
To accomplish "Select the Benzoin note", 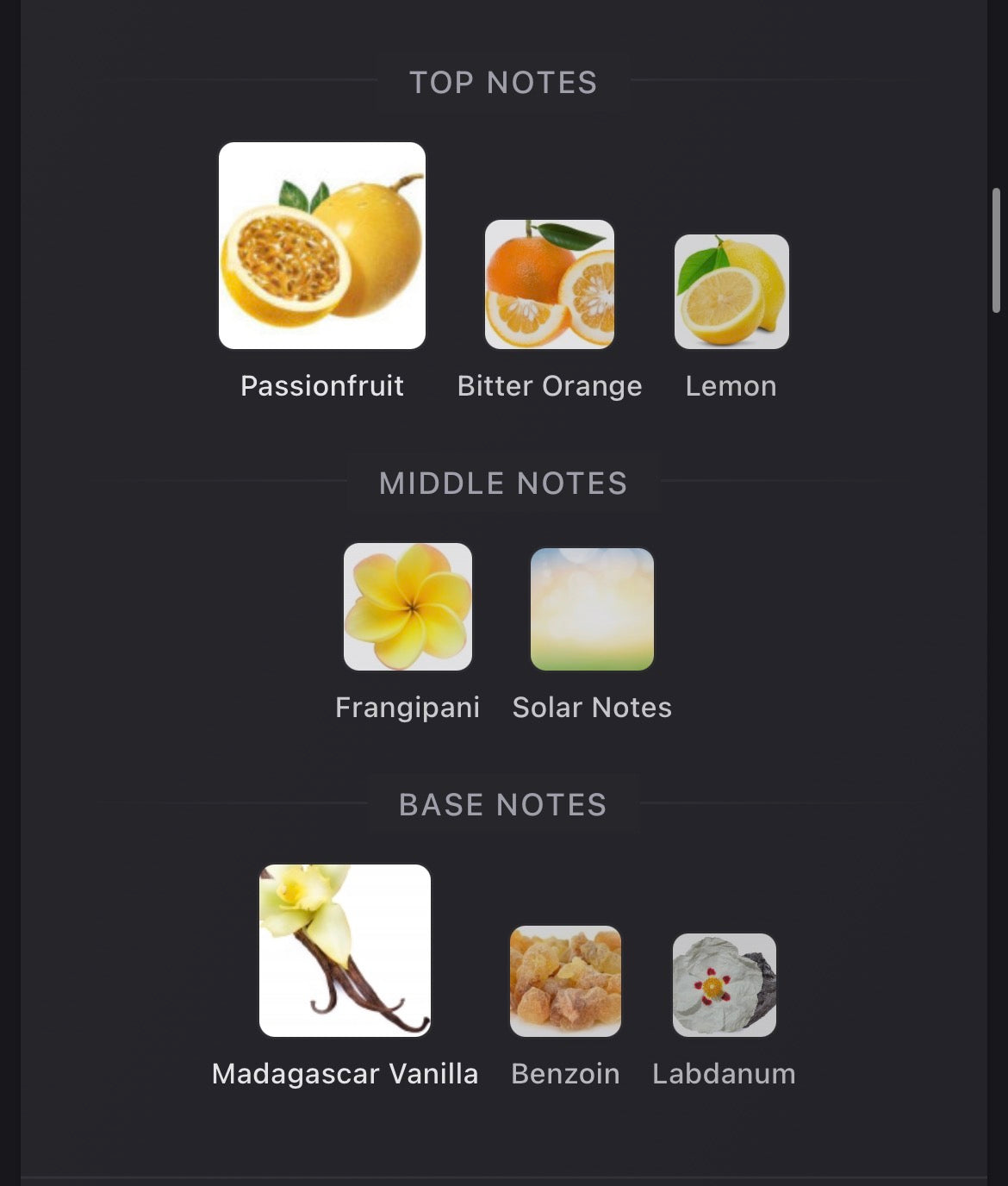I will [x=565, y=982].
